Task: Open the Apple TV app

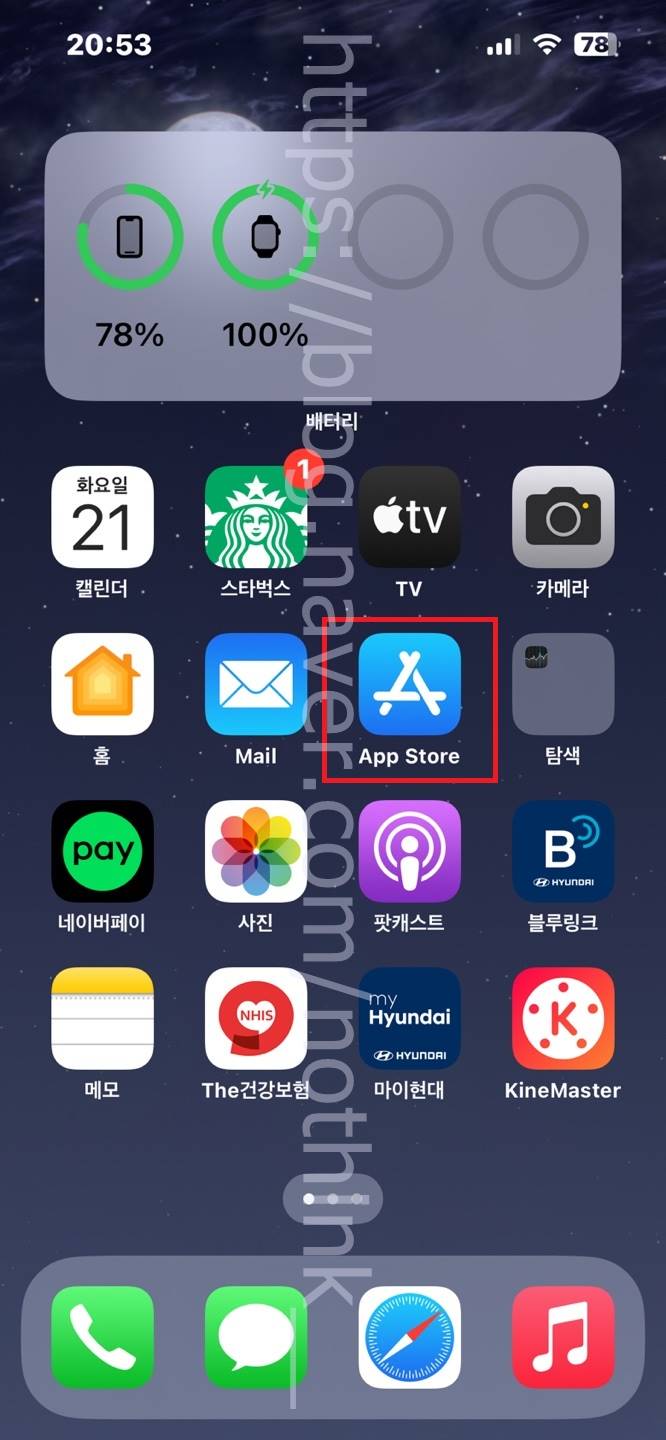Action: pos(410,517)
